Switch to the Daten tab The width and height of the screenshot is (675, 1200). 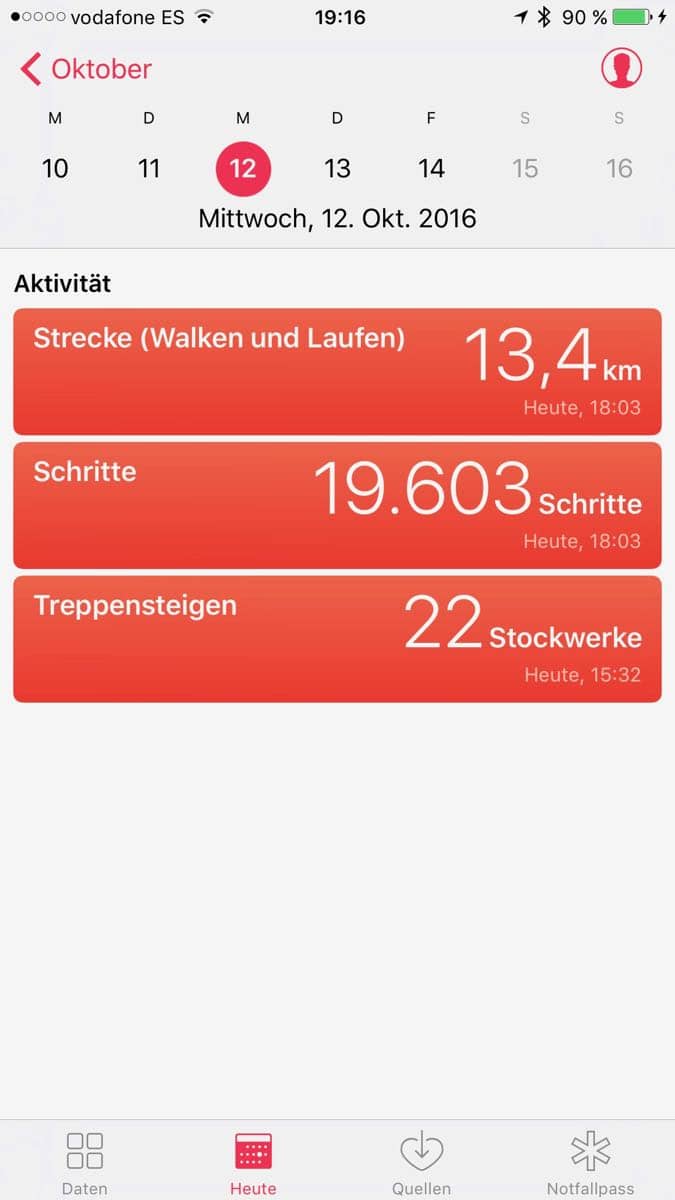(x=85, y=1163)
